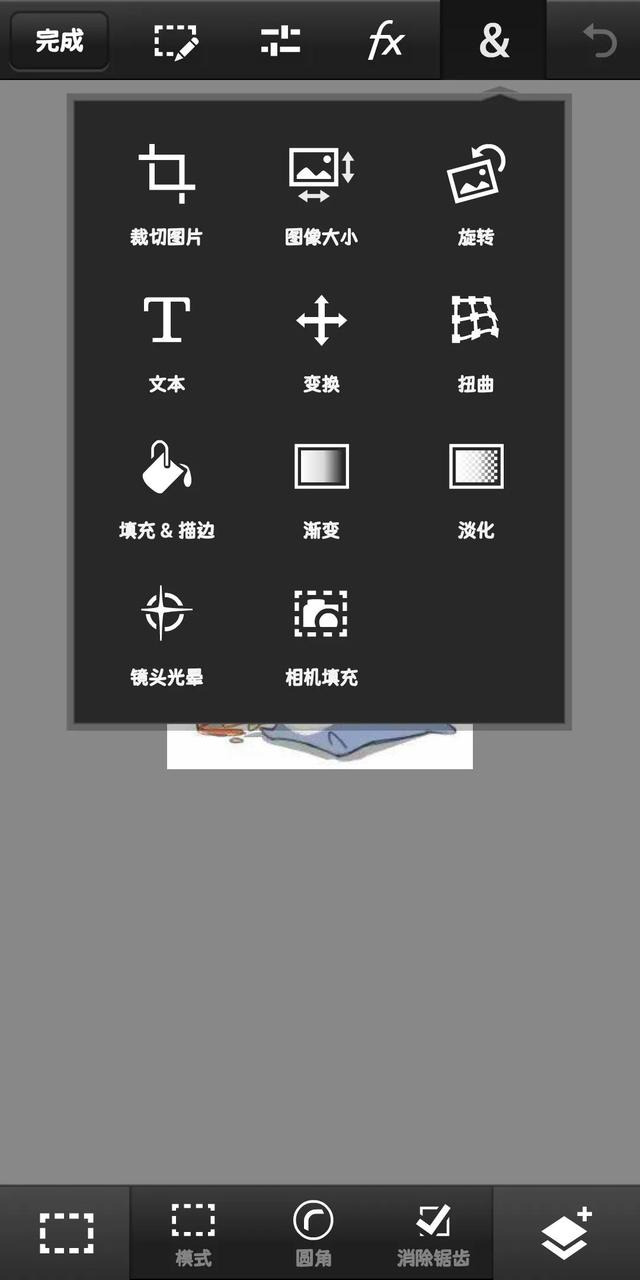This screenshot has height=1280, width=640.
Task: Undo the last action
Action: (x=600, y=41)
